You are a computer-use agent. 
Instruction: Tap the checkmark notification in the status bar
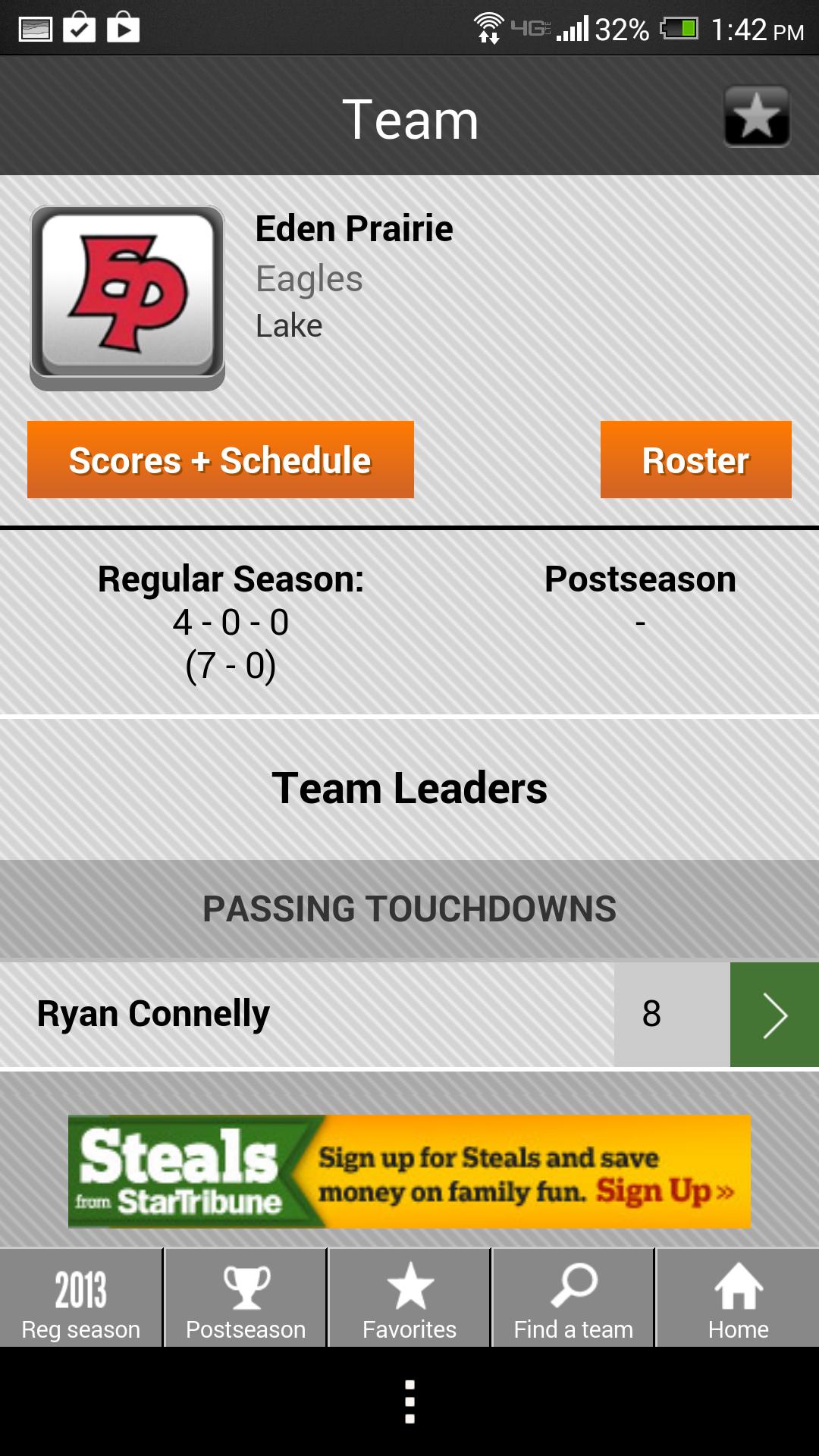80,27
